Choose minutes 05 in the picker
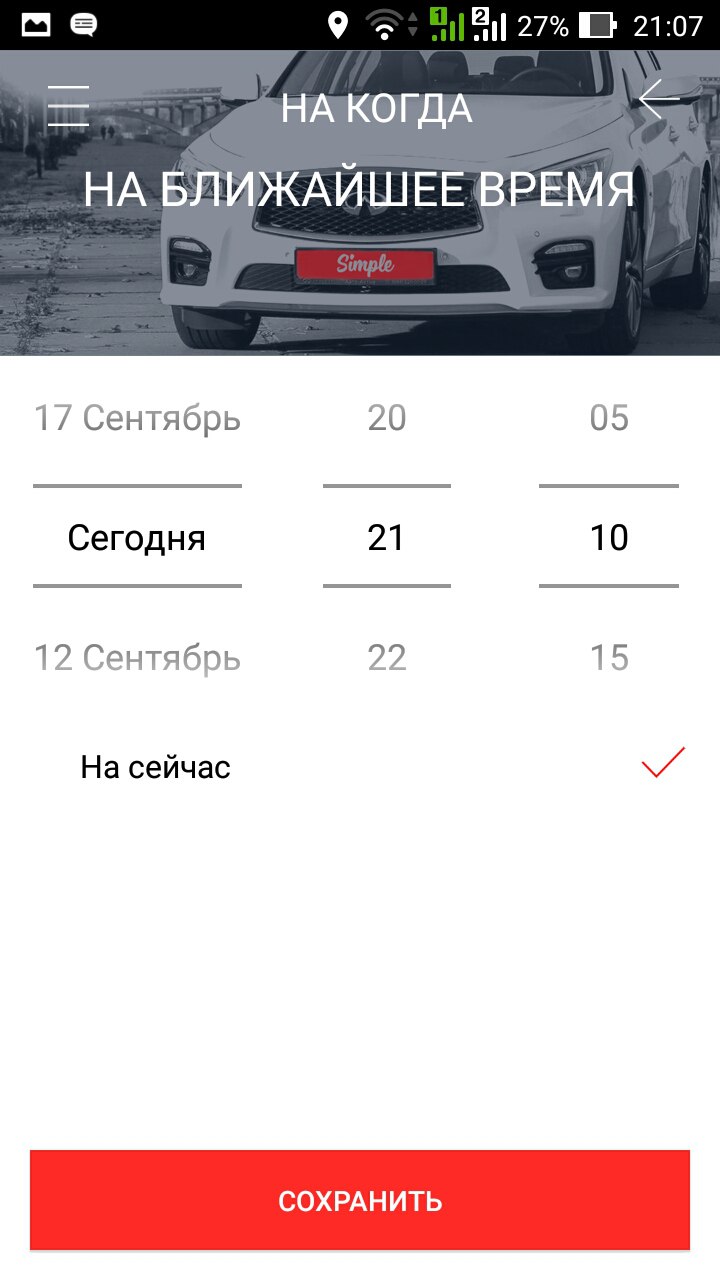Image resolution: width=720 pixels, height=1280 pixels. (x=608, y=418)
